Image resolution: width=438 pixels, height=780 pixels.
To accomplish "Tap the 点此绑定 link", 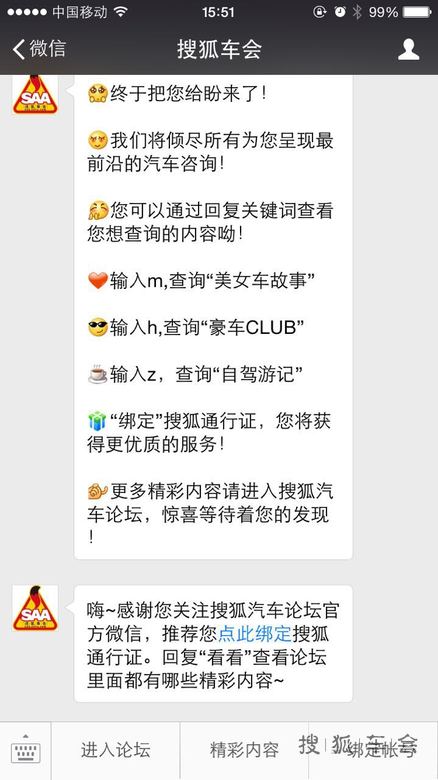I will tap(255, 634).
